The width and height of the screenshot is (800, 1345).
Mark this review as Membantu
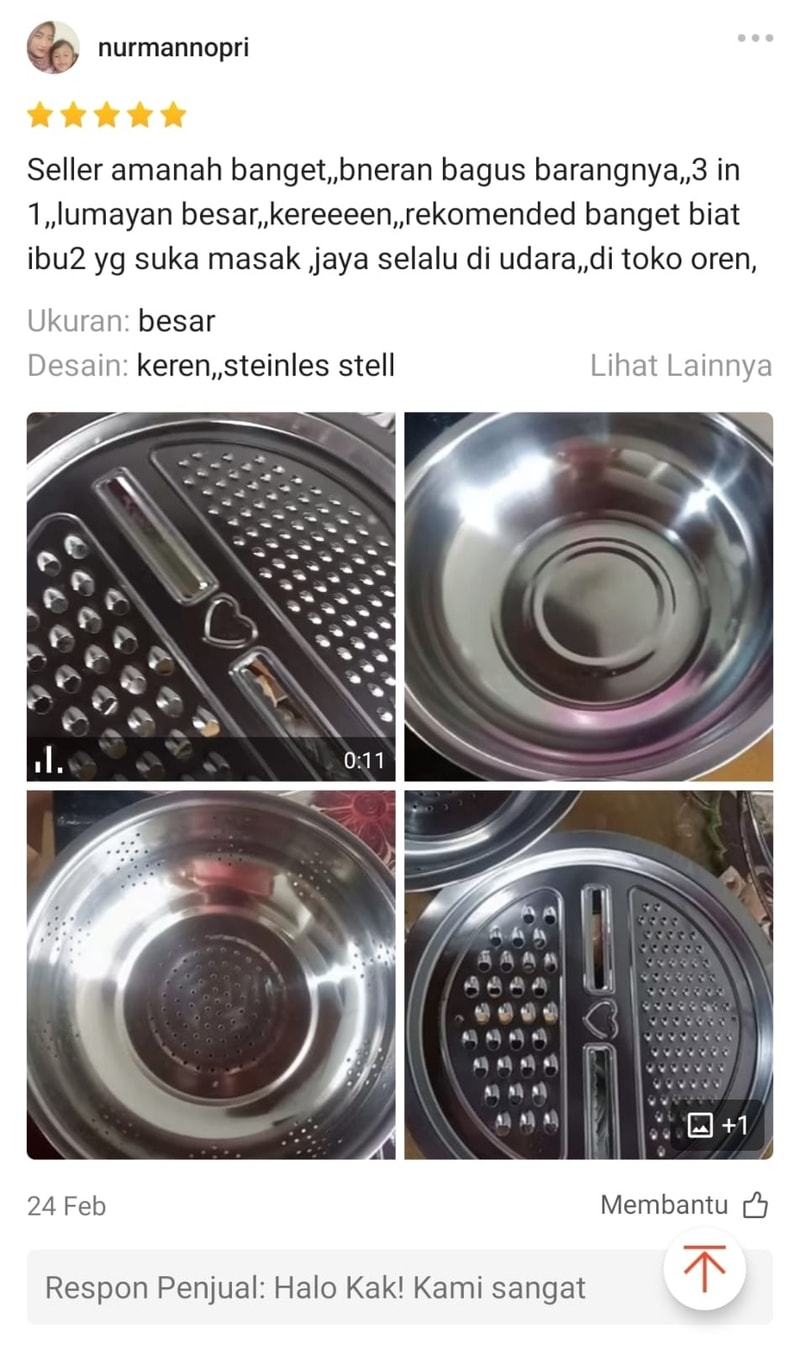click(684, 1205)
